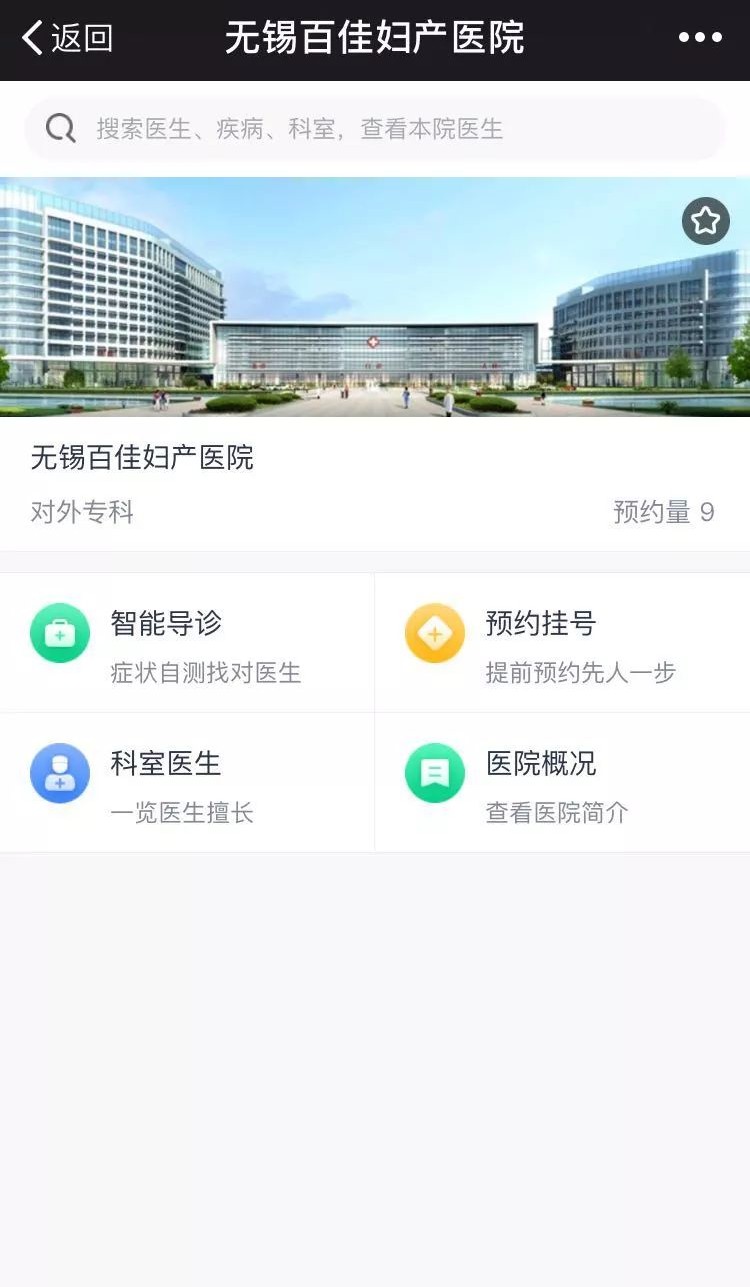Open the three-dot overflow menu

click(700, 38)
